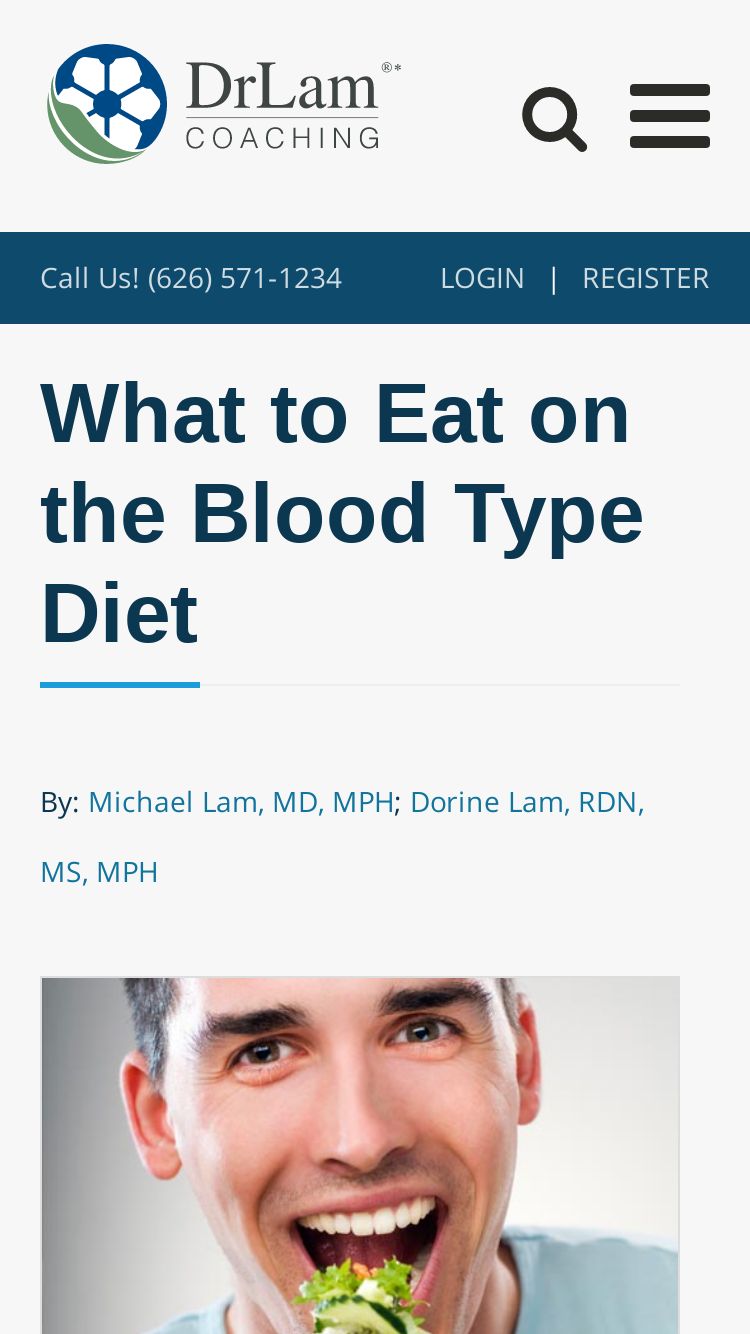Open the search magnifier icon
The width and height of the screenshot is (750, 1334).
click(x=554, y=119)
